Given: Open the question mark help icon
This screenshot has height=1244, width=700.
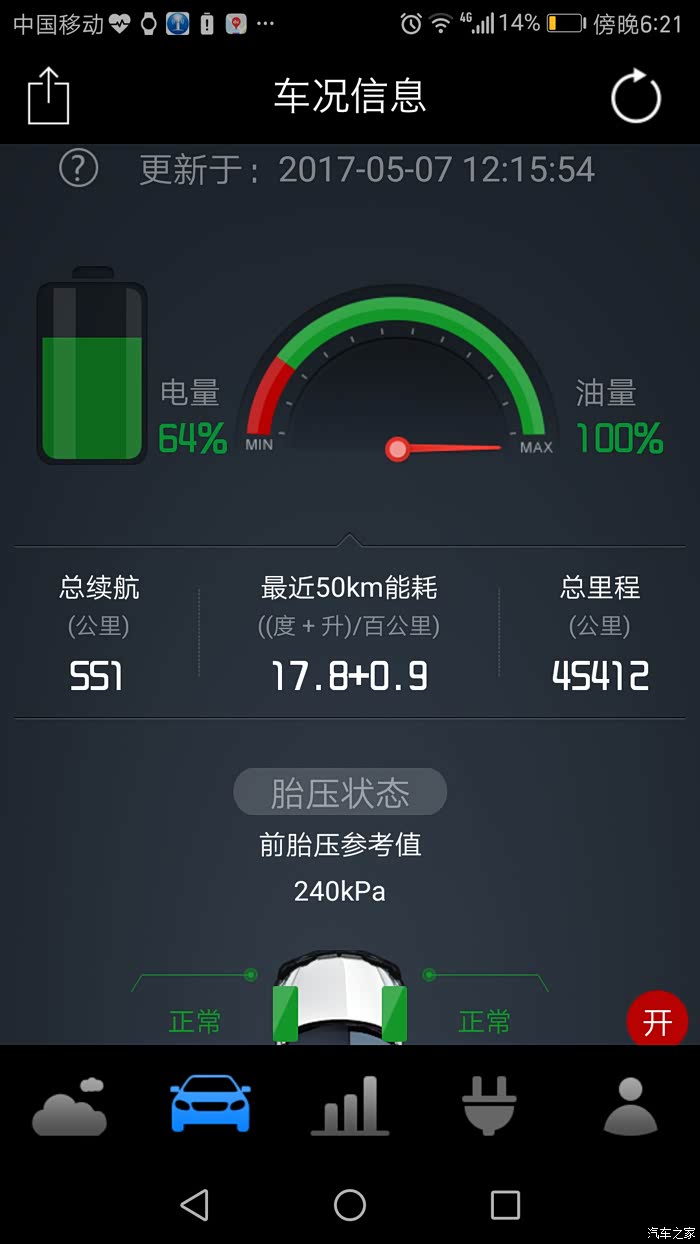Looking at the screenshot, I should pyautogui.click(x=79, y=168).
